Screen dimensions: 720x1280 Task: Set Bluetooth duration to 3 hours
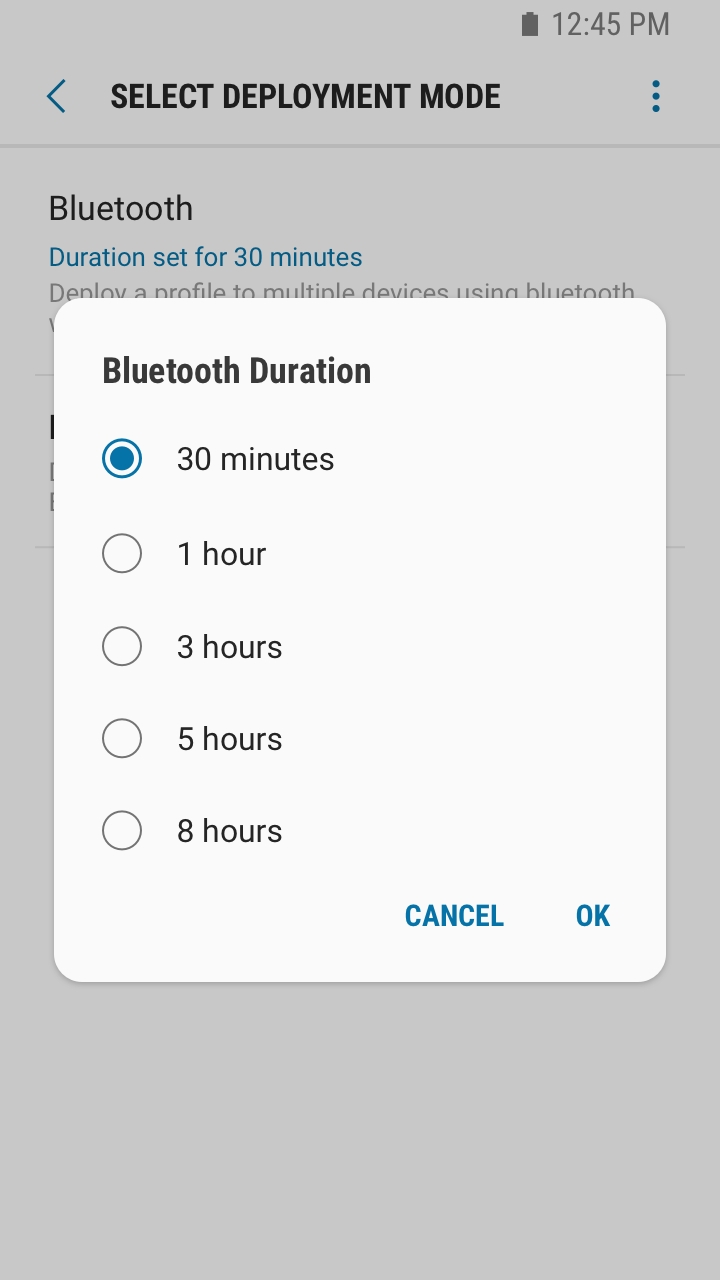(360, 646)
